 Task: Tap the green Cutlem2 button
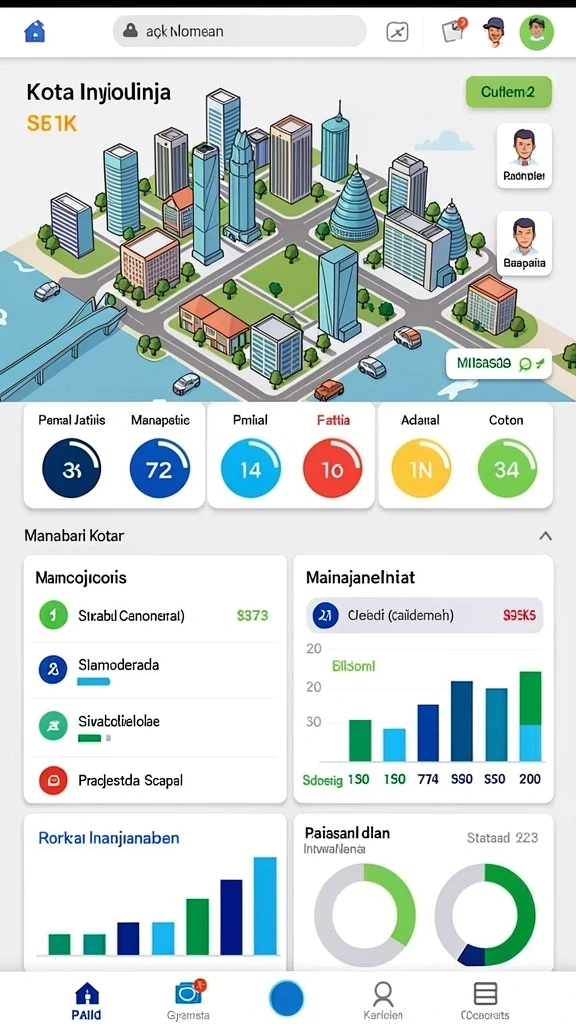[x=509, y=92]
